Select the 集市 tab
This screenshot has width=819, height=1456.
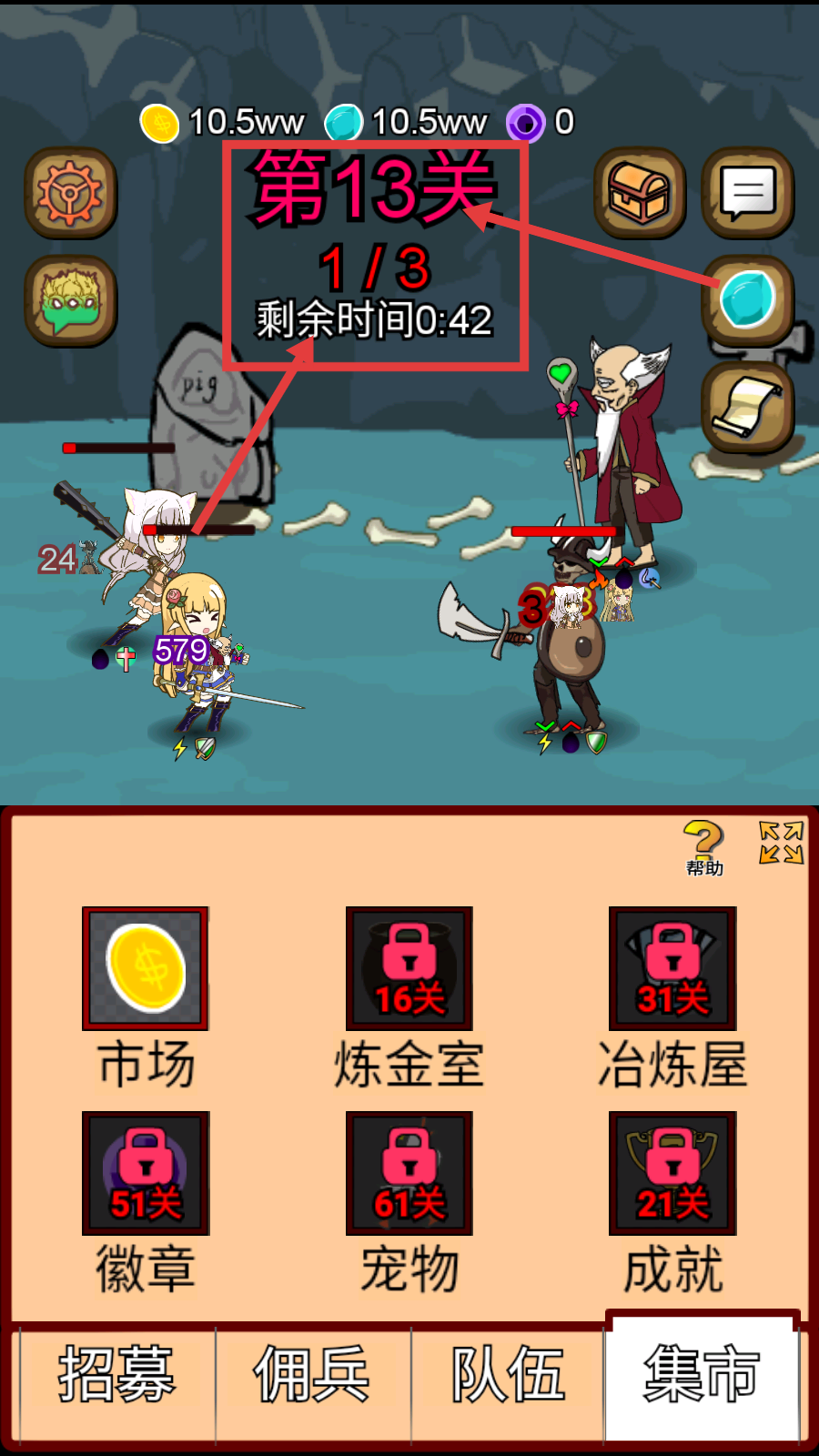(x=702, y=1374)
